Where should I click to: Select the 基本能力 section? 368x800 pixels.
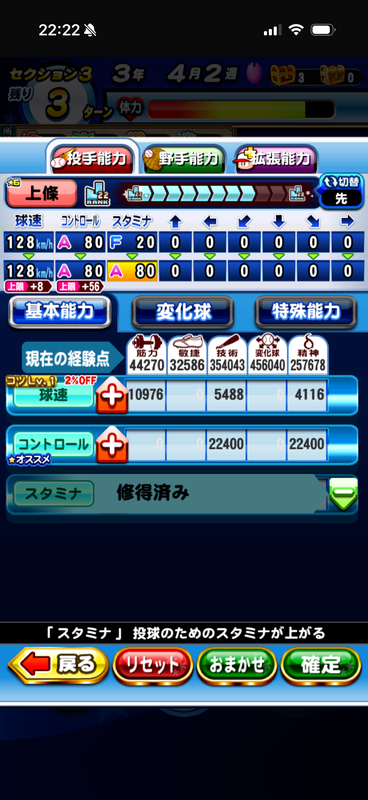click(60, 312)
